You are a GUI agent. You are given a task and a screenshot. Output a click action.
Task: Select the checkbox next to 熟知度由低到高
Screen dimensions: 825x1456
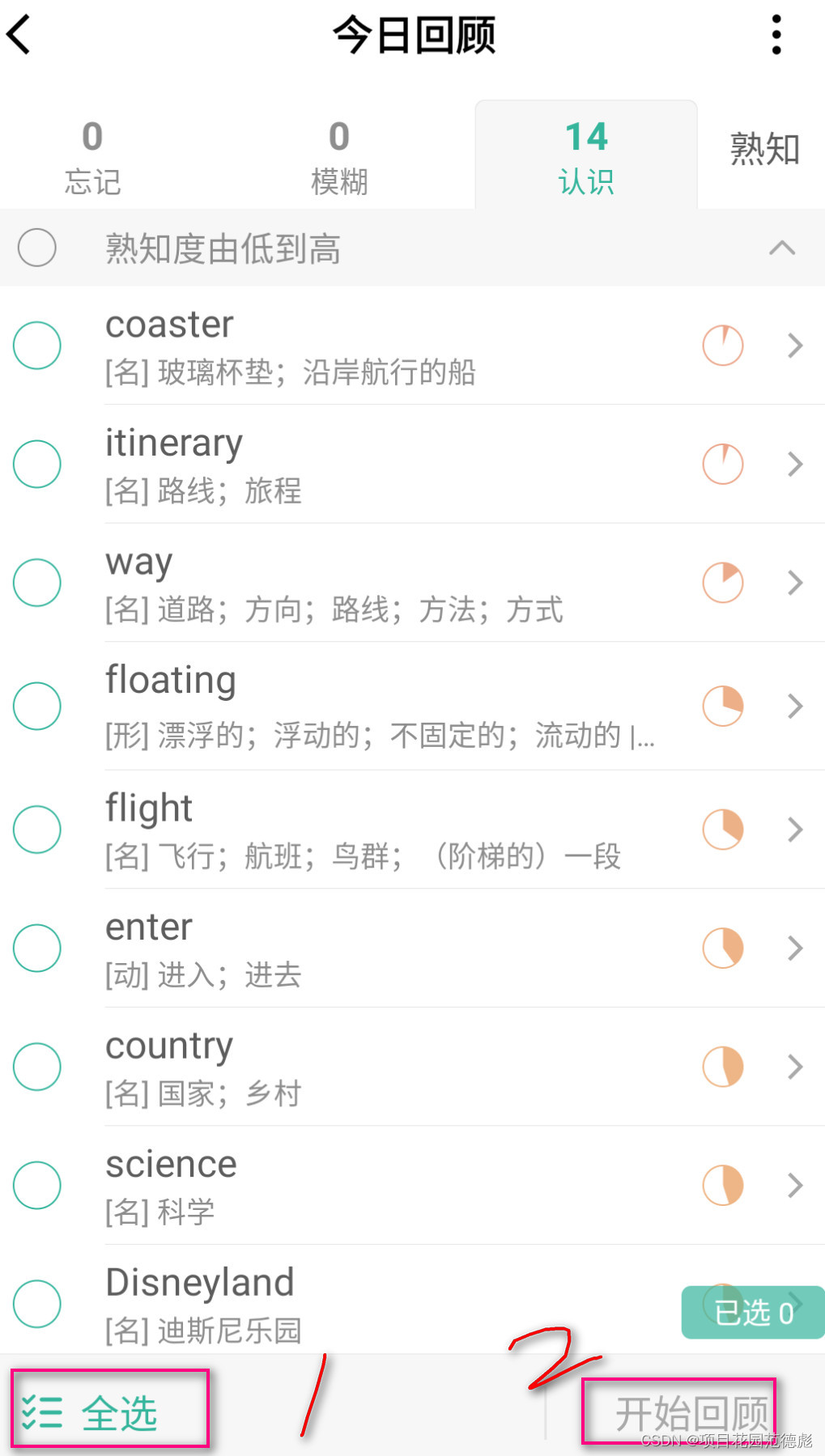pyautogui.click(x=37, y=248)
